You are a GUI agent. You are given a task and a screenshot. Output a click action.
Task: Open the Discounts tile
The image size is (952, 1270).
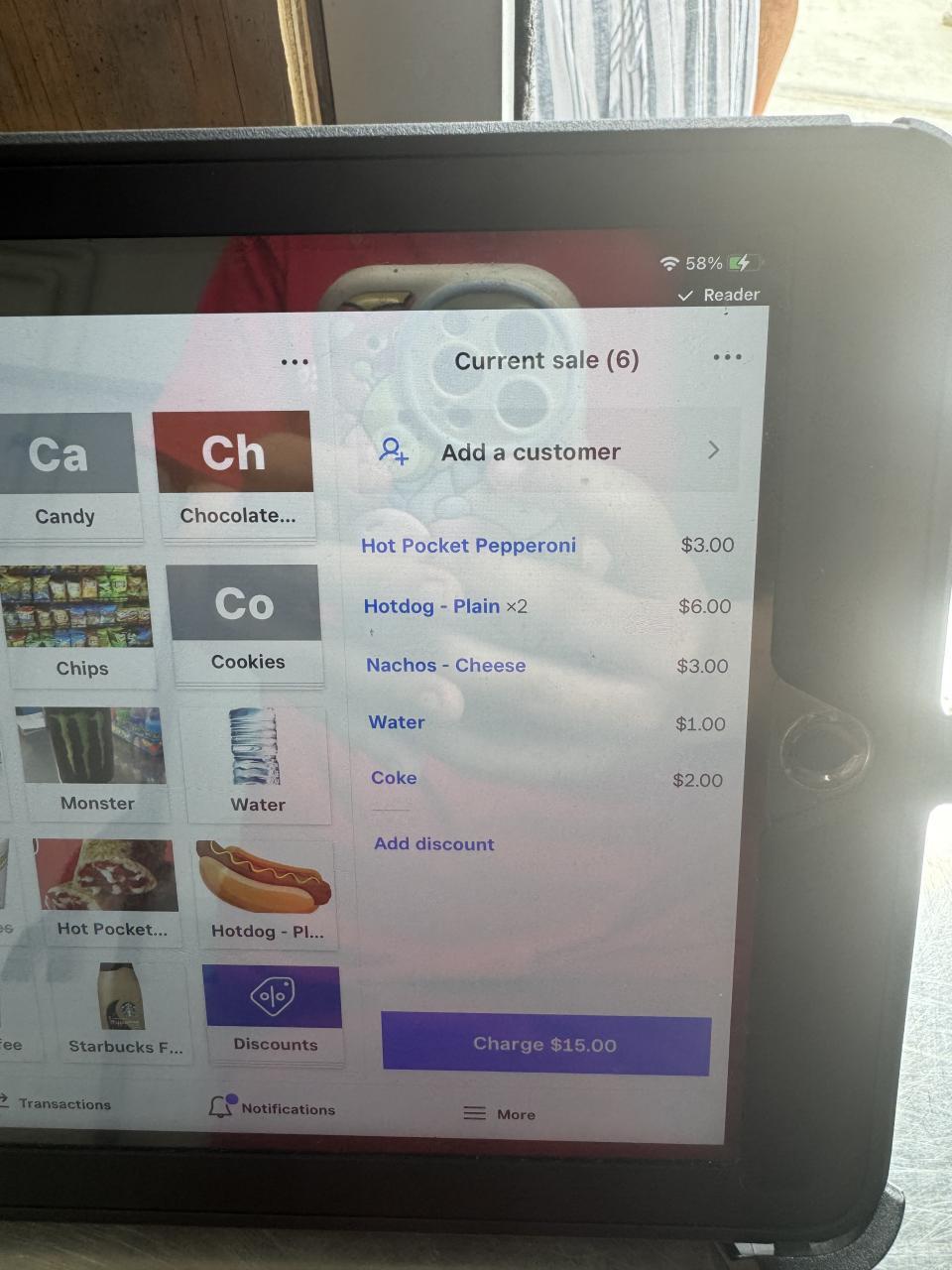pos(273,1012)
